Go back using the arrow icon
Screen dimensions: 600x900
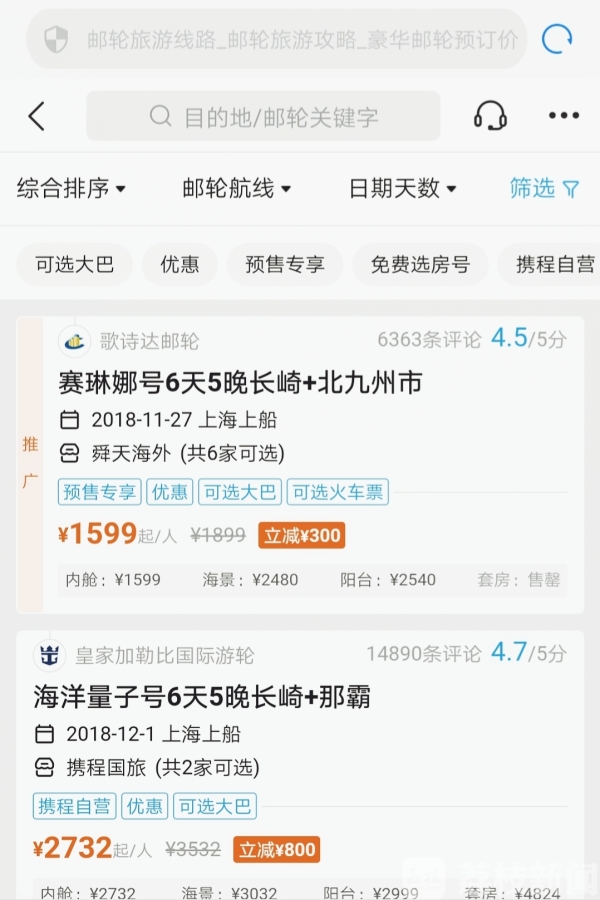(x=37, y=117)
